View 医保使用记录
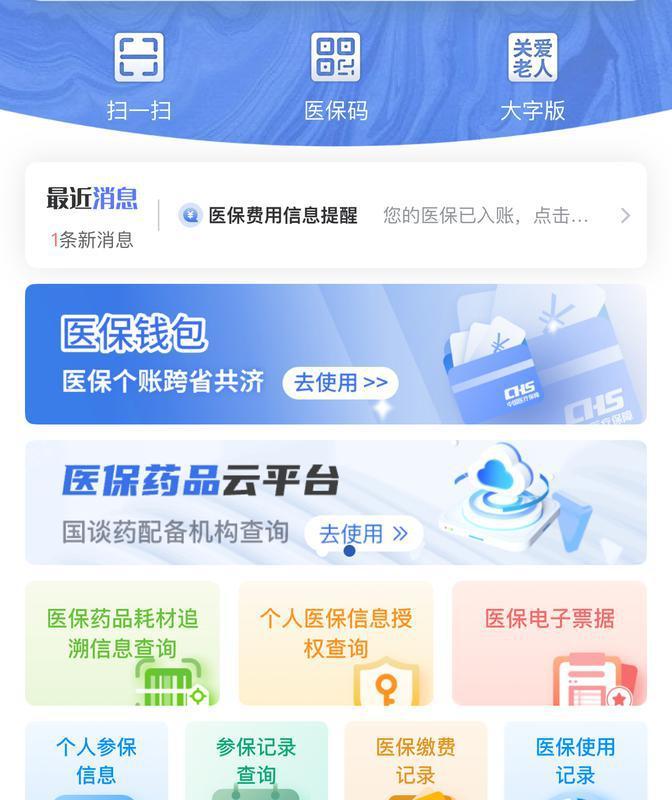 (x=575, y=761)
